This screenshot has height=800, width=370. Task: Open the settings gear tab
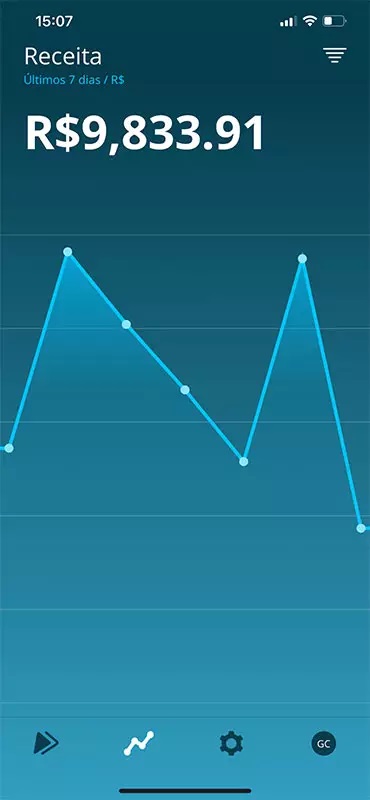tap(231, 743)
